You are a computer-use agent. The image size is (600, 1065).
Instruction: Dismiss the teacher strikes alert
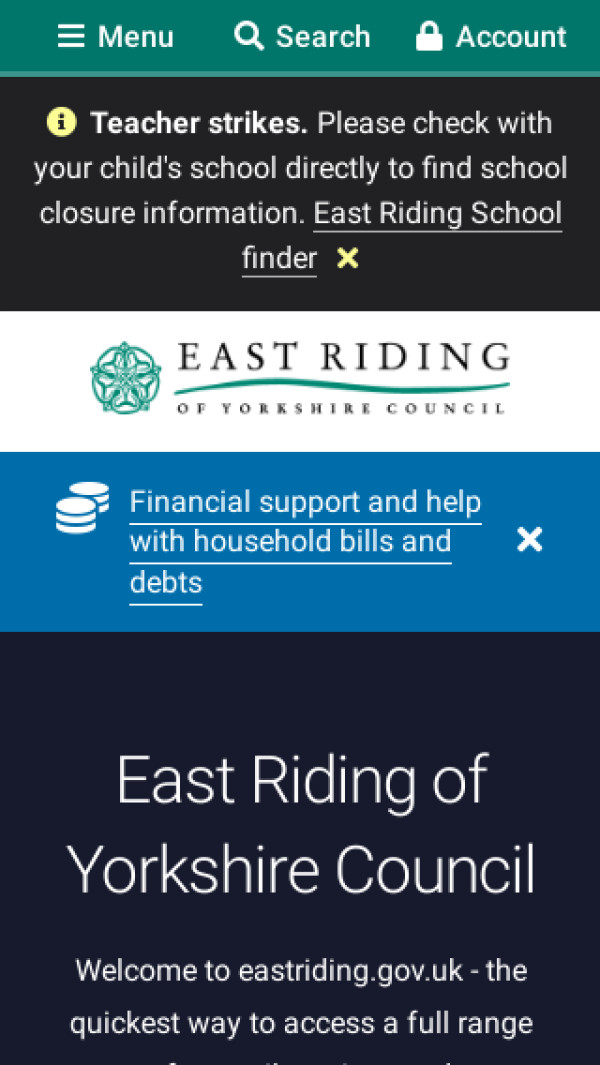(347, 259)
